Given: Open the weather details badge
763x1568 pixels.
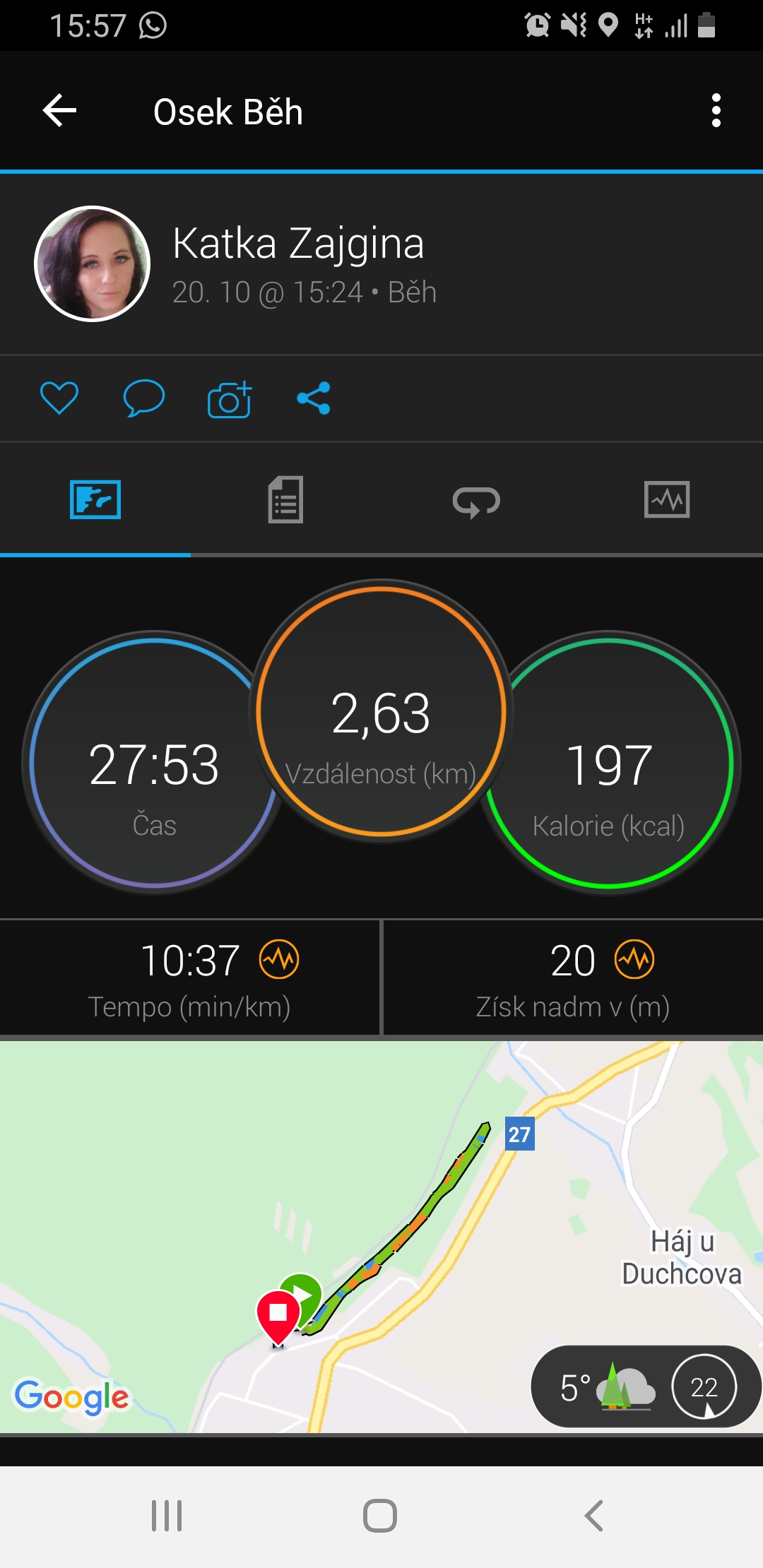Looking at the screenshot, I should click(x=644, y=1386).
